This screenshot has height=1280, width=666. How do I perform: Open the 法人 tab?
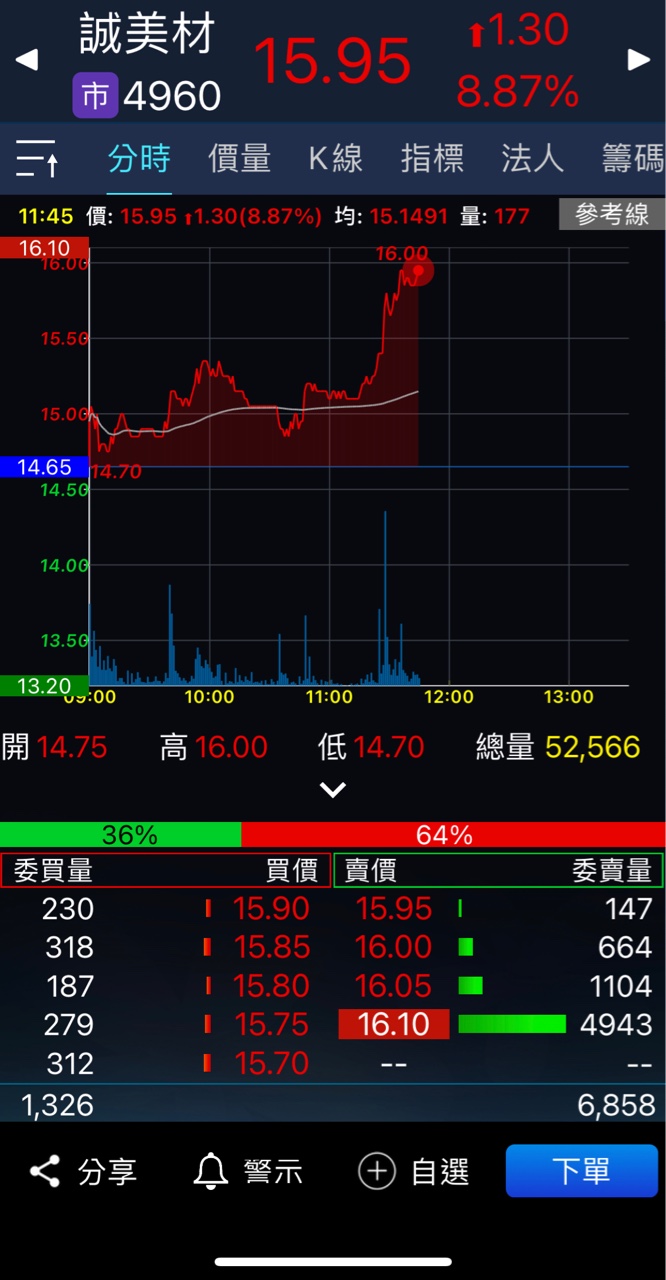point(532,159)
